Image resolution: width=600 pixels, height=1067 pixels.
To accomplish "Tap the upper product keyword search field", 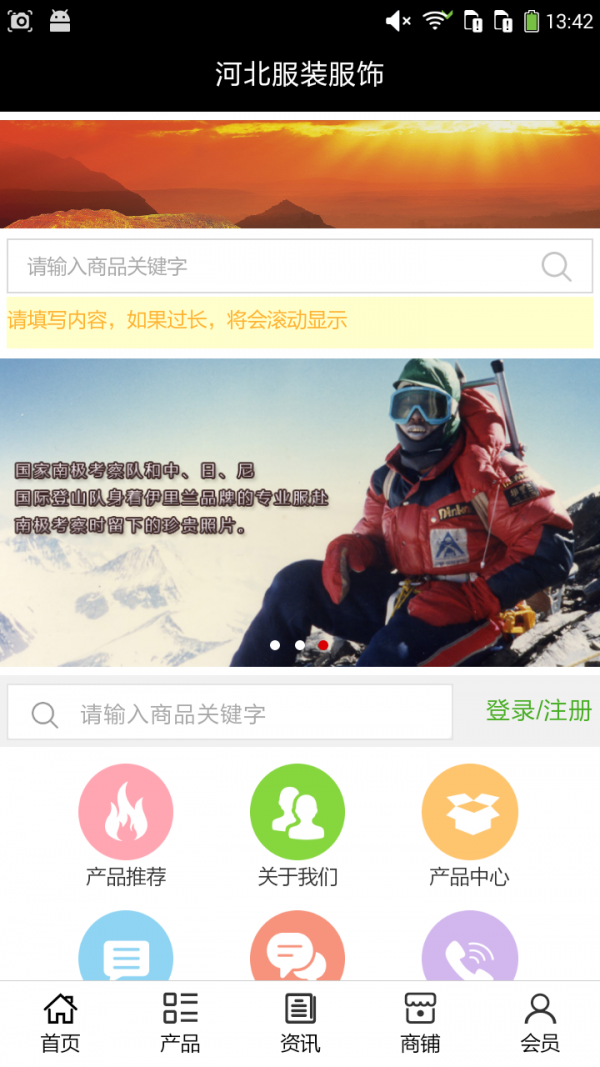I will click(270, 266).
